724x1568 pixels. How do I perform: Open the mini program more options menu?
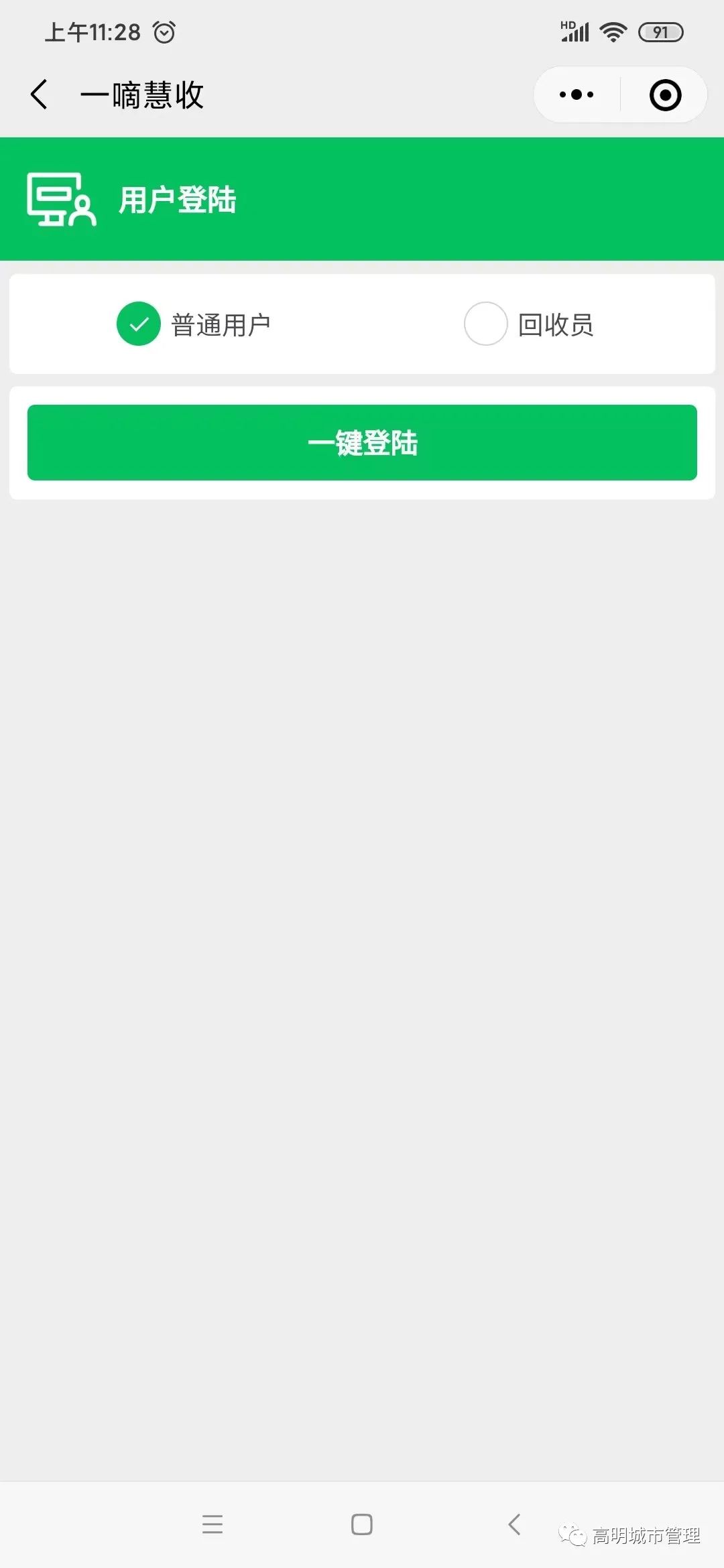click(577, 94)
